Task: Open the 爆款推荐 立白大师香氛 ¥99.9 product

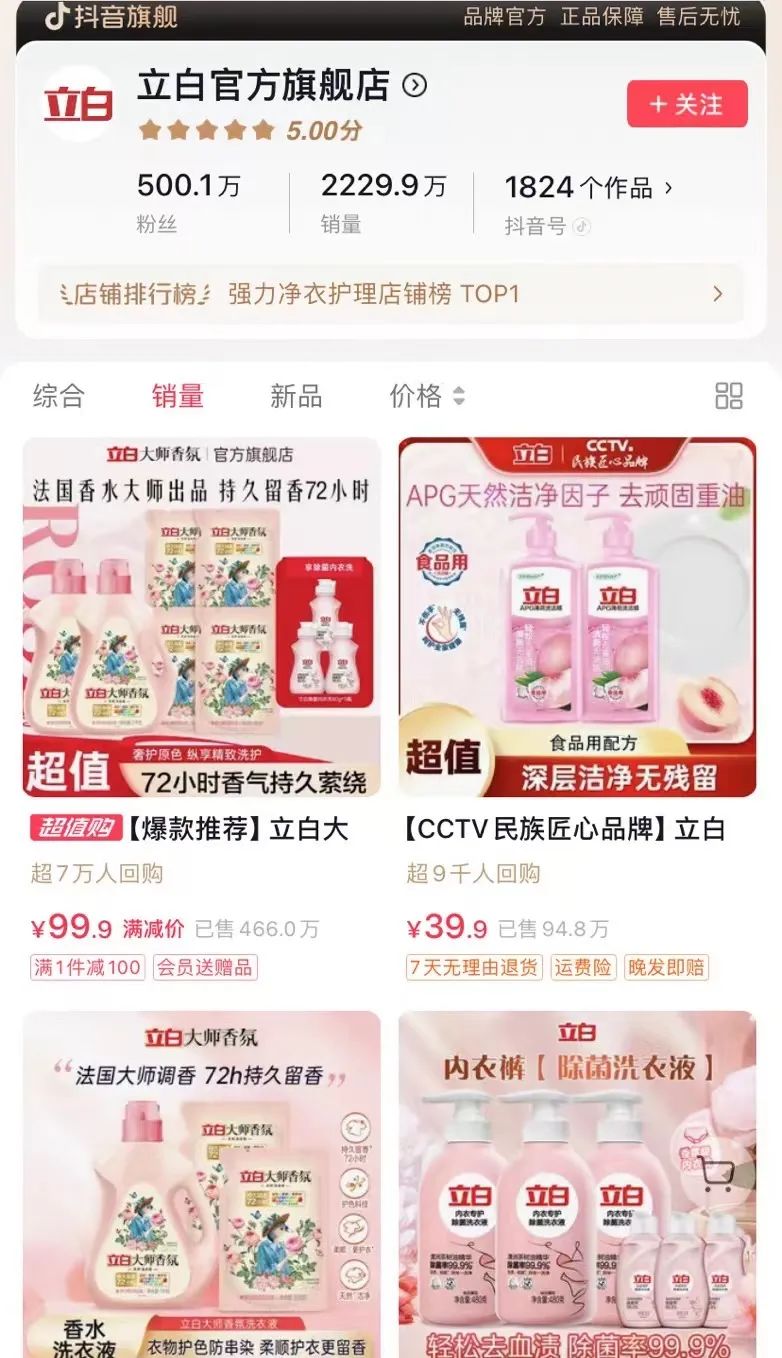Action: [x=201, y=616]
